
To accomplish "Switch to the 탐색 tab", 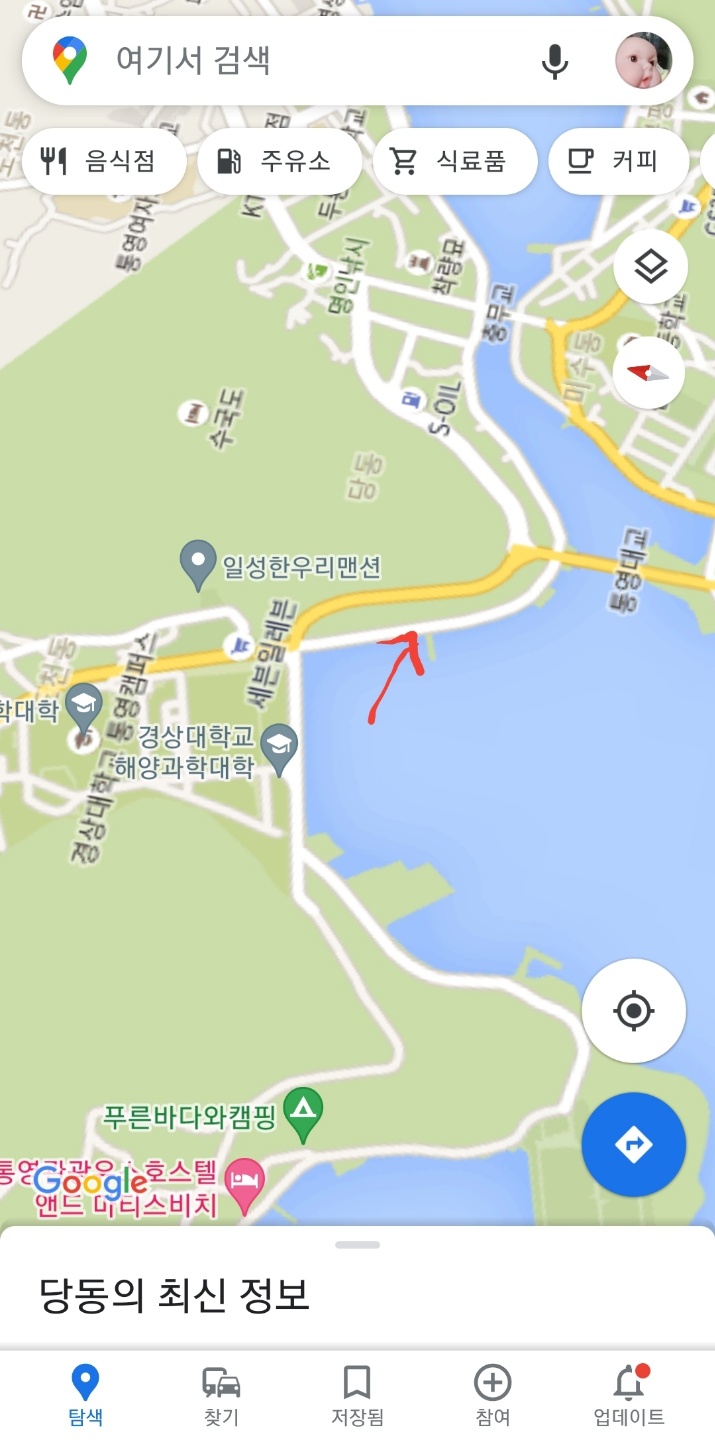I will click(x=85, y=1396).
